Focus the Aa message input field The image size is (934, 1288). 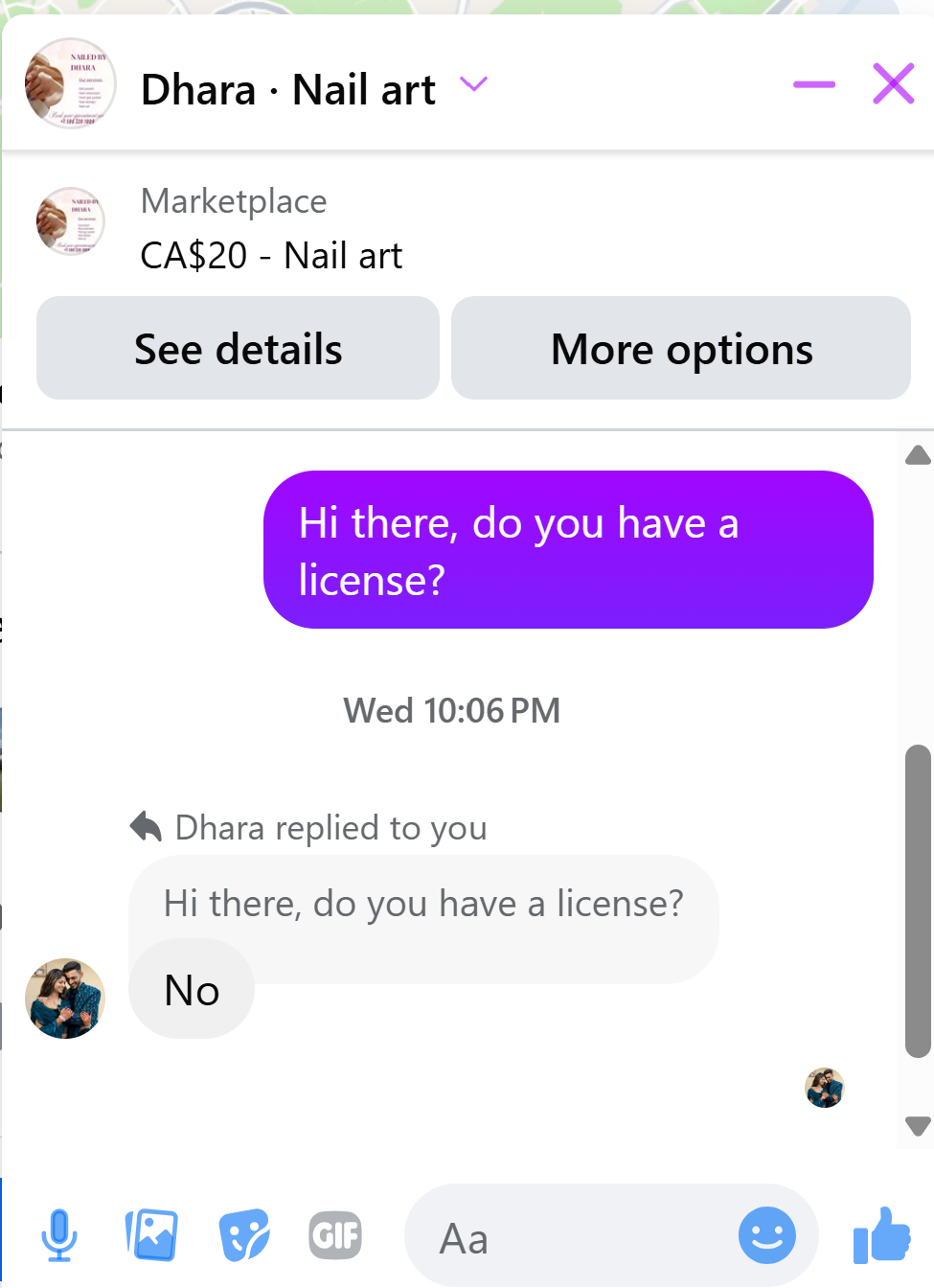click(575, 1238)
